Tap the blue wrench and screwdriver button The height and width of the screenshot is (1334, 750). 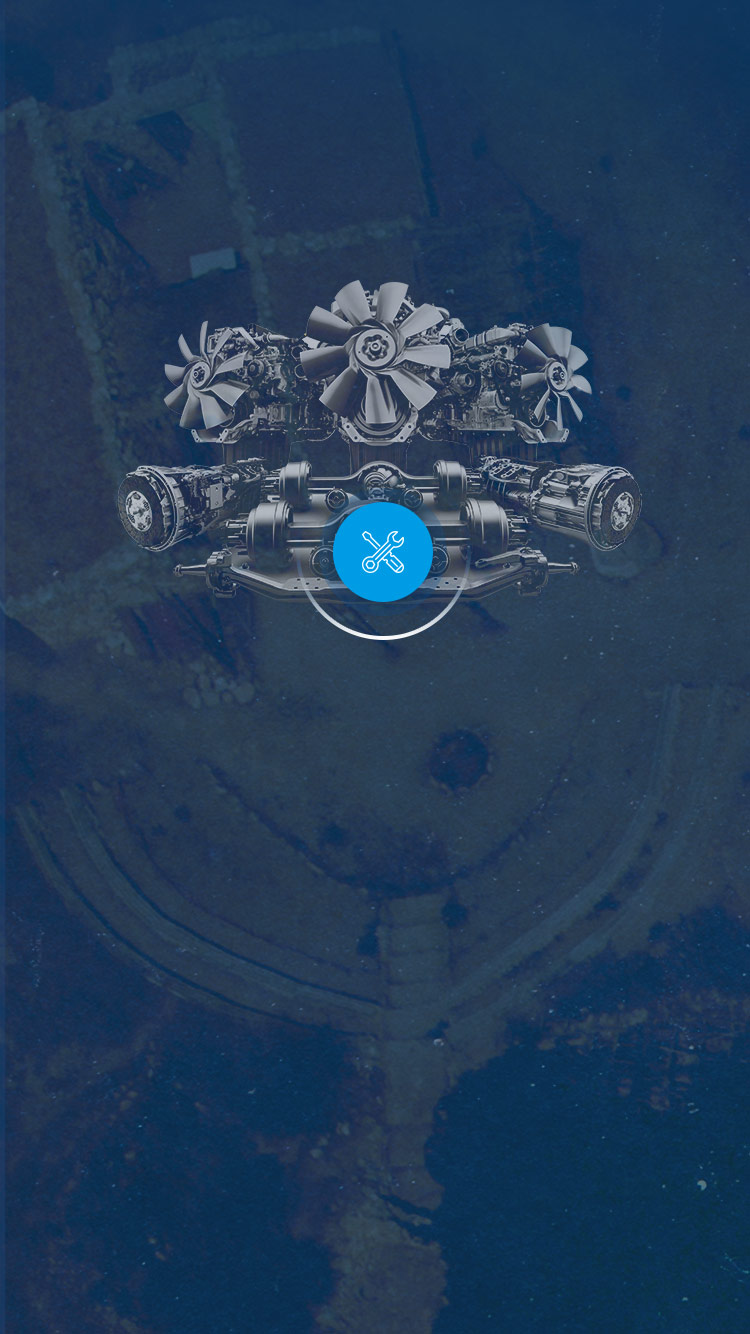[x=383, y=552]
